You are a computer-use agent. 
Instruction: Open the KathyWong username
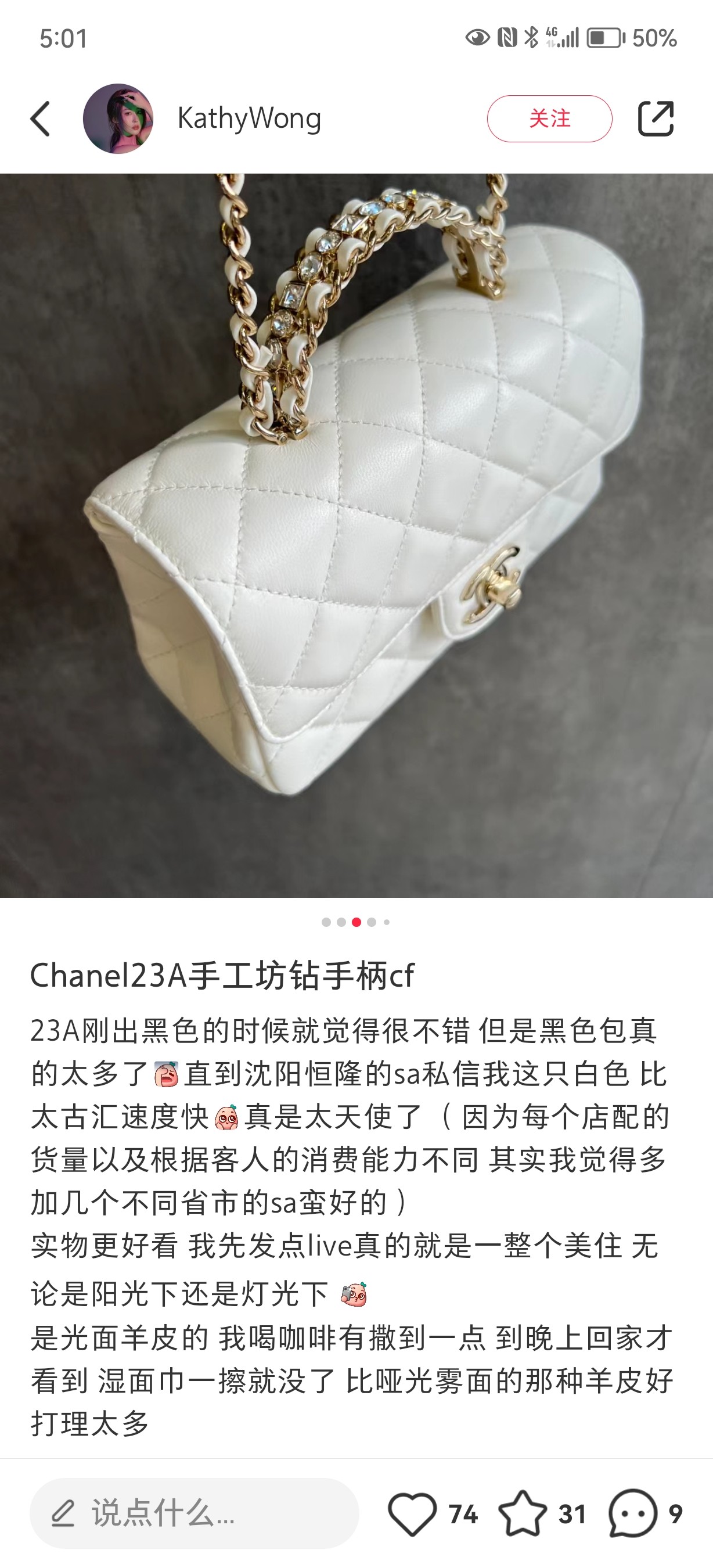249,118
